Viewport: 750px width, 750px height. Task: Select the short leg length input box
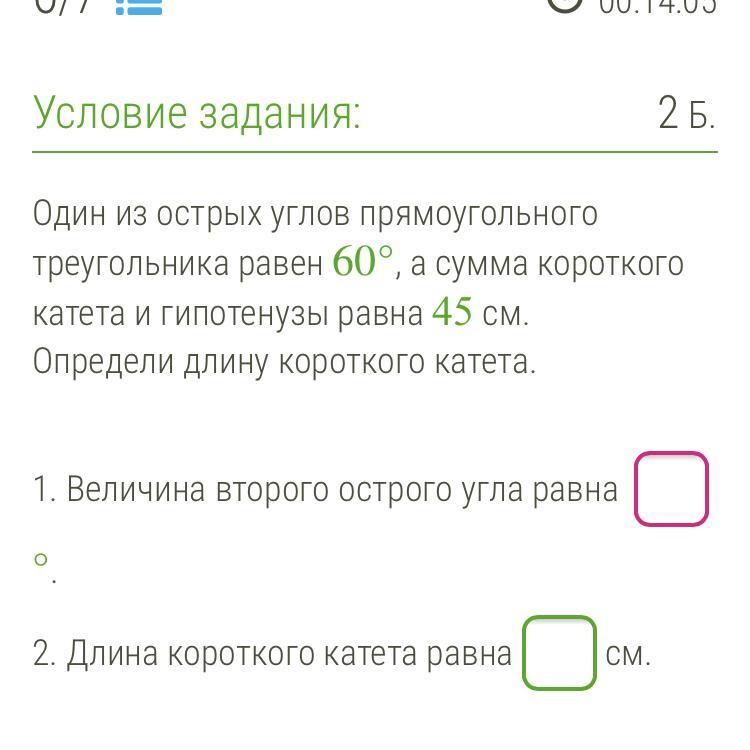559,653
